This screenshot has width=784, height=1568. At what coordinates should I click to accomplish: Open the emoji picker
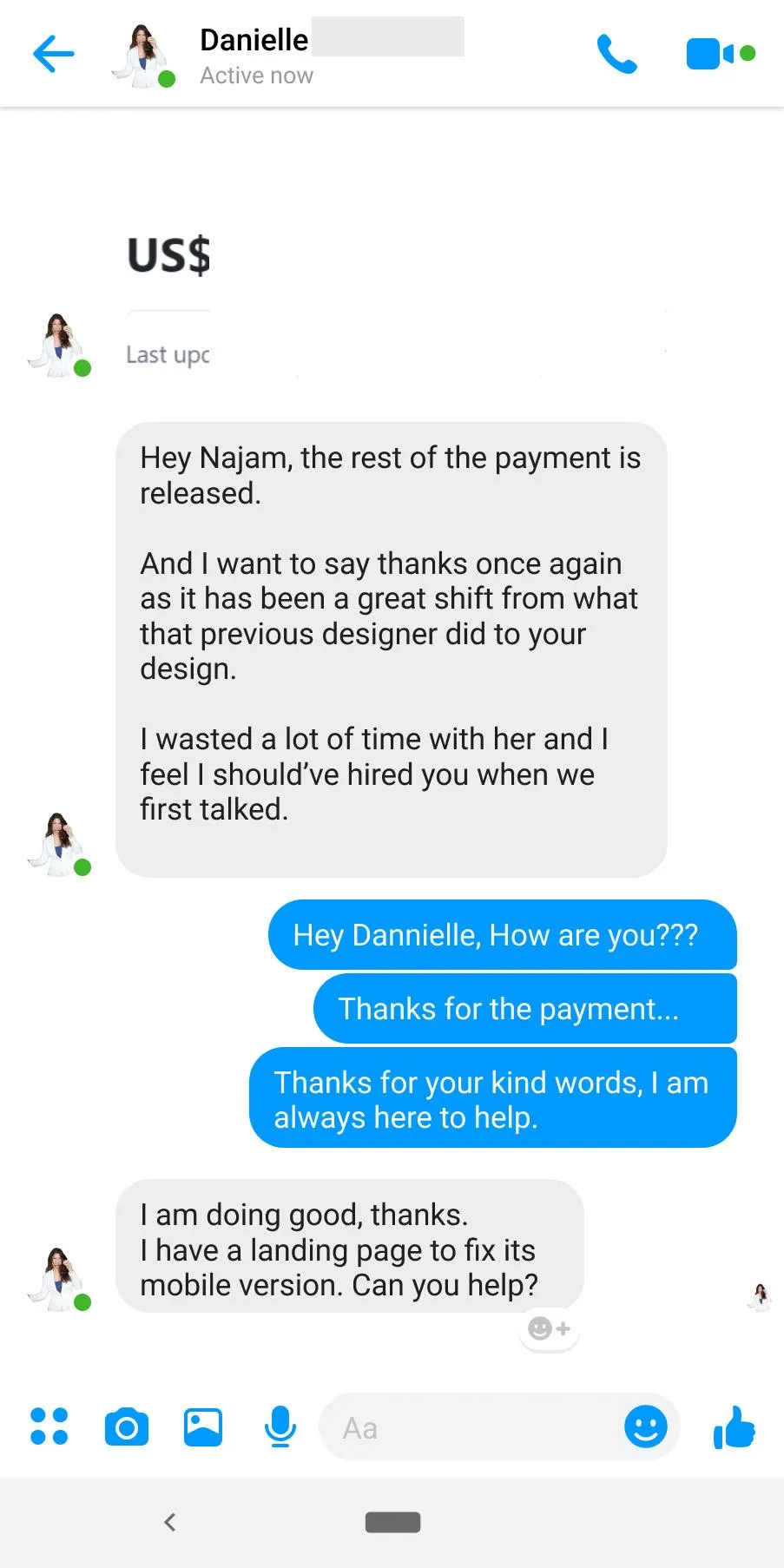coord(646,1426)
